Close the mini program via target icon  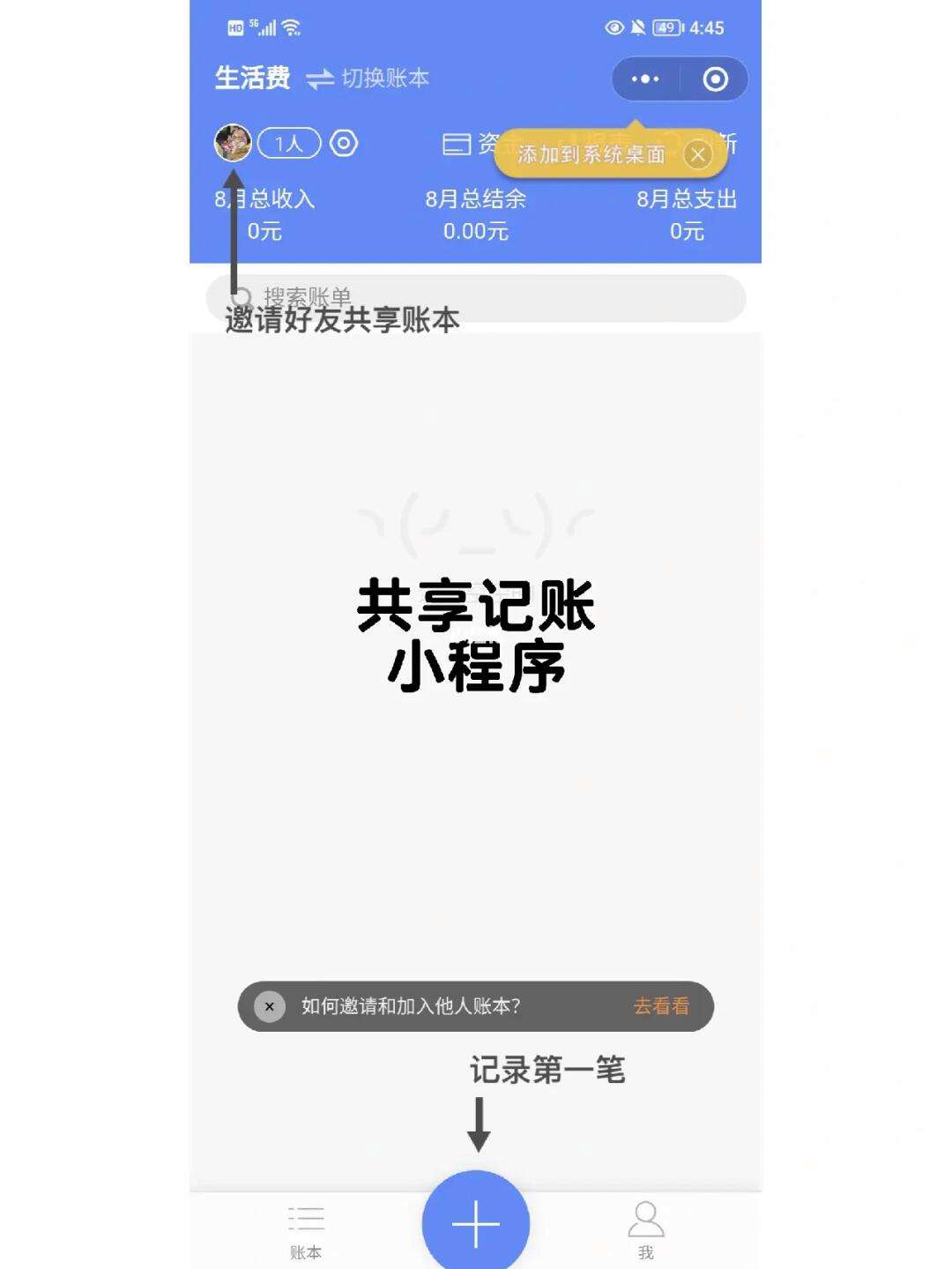[715, 79]
